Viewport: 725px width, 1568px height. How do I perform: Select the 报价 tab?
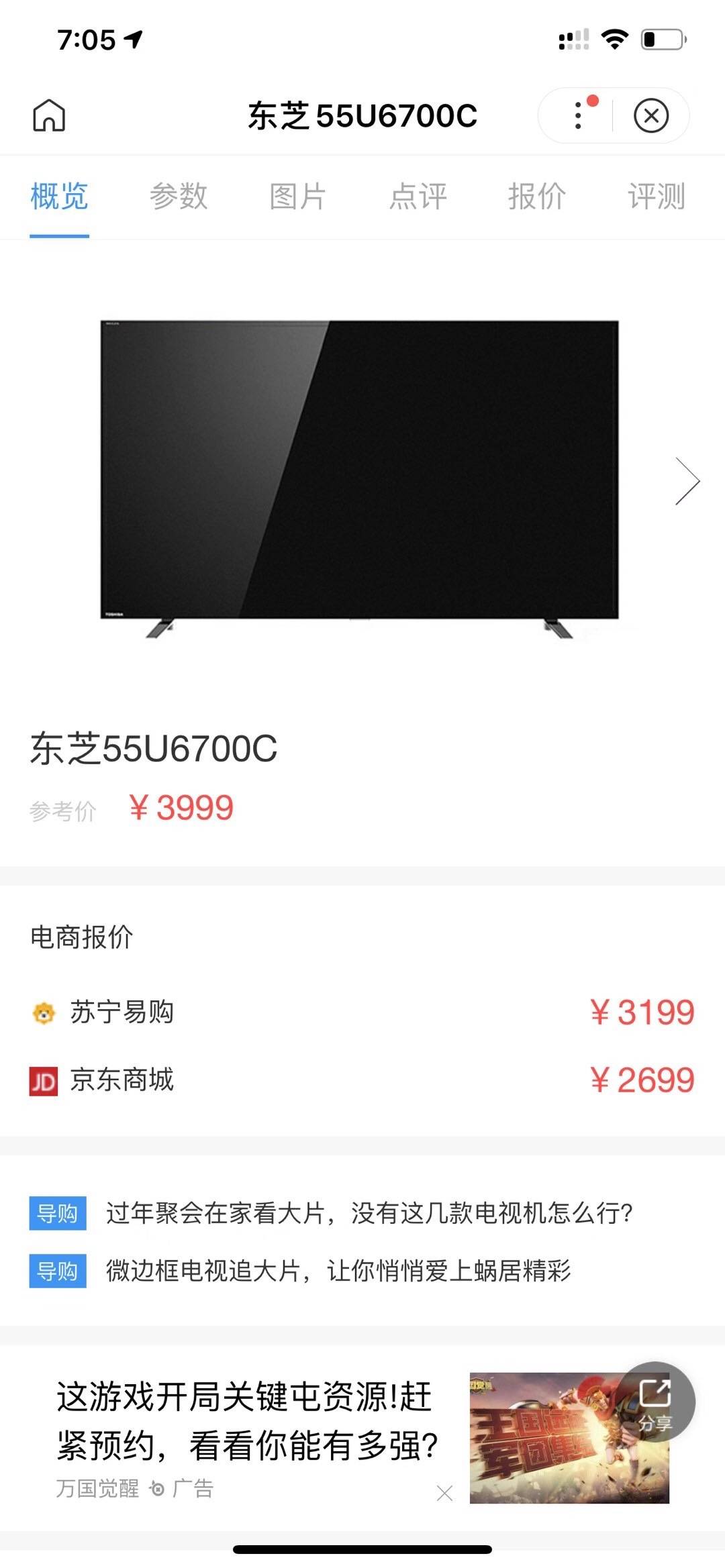click(x=536, y=197)
